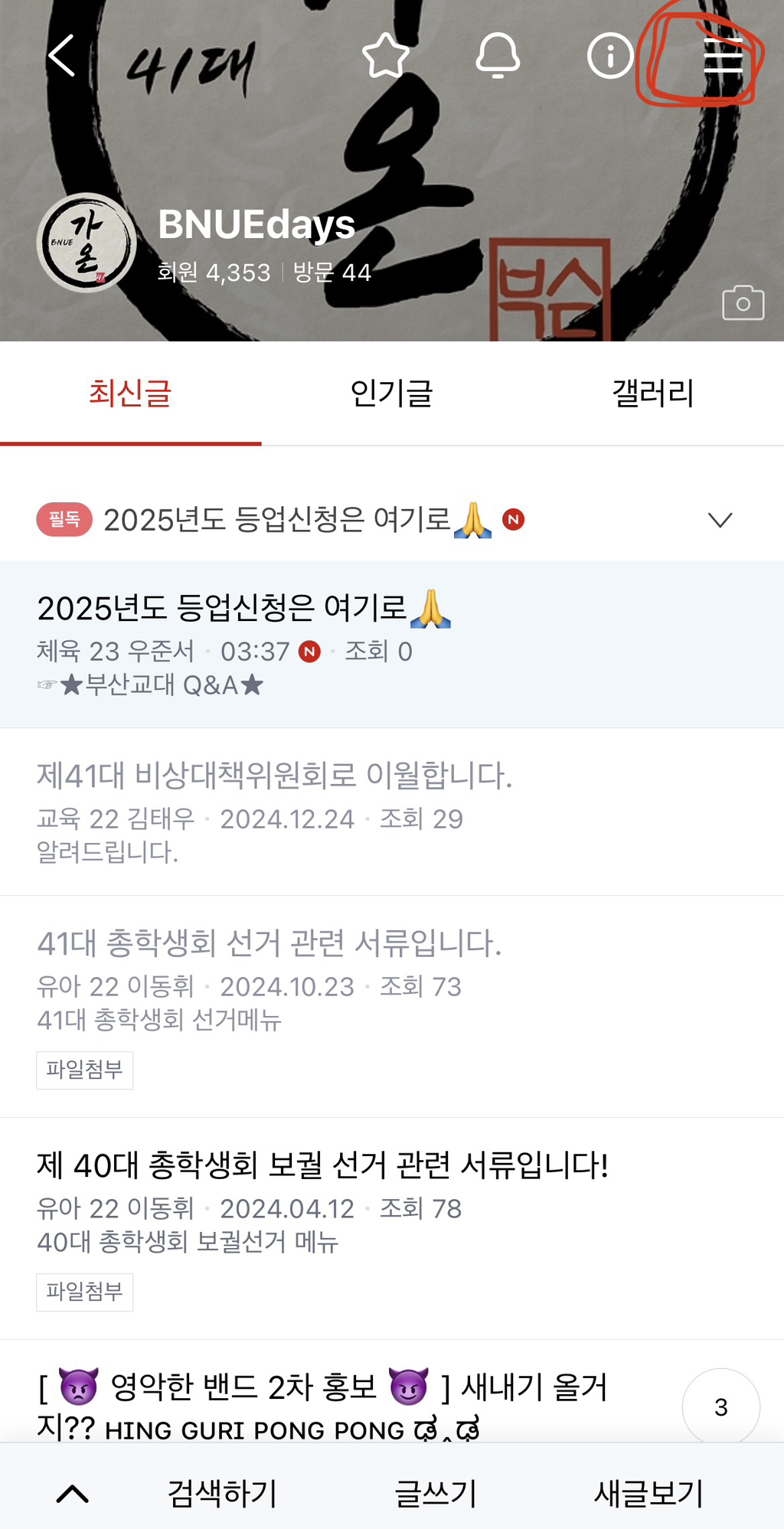
Task: Go back with the arrow icon
Action: point(61,55)
